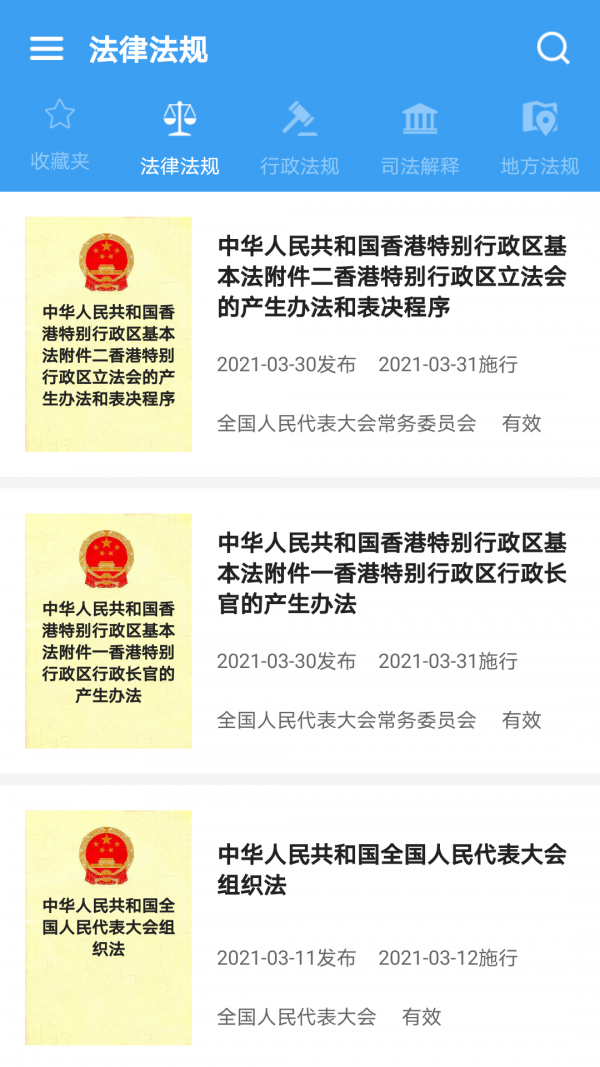
Task: Open the search magnifier icon
Action: click(553, 48)
